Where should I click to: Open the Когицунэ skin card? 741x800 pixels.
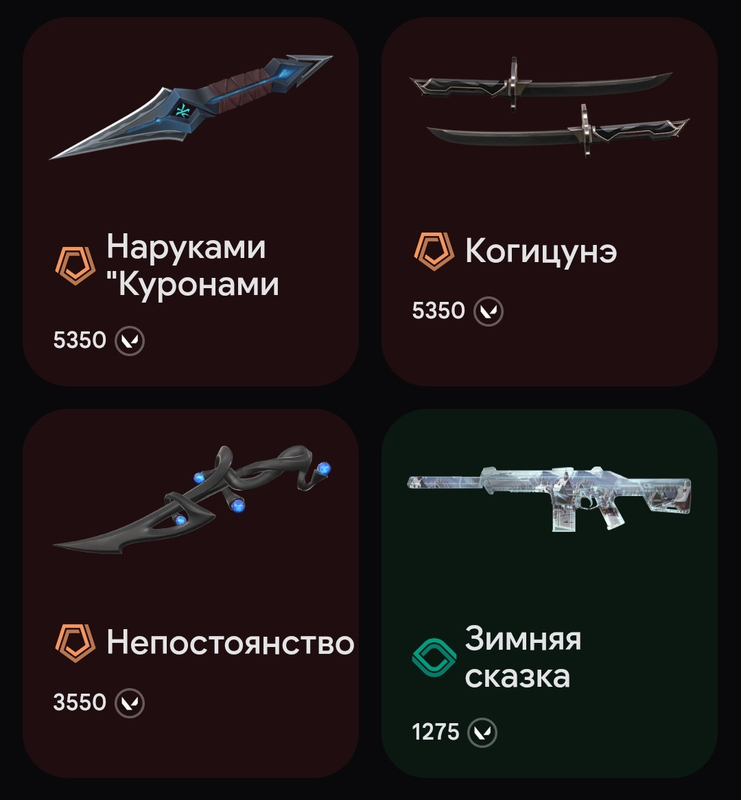549,202
